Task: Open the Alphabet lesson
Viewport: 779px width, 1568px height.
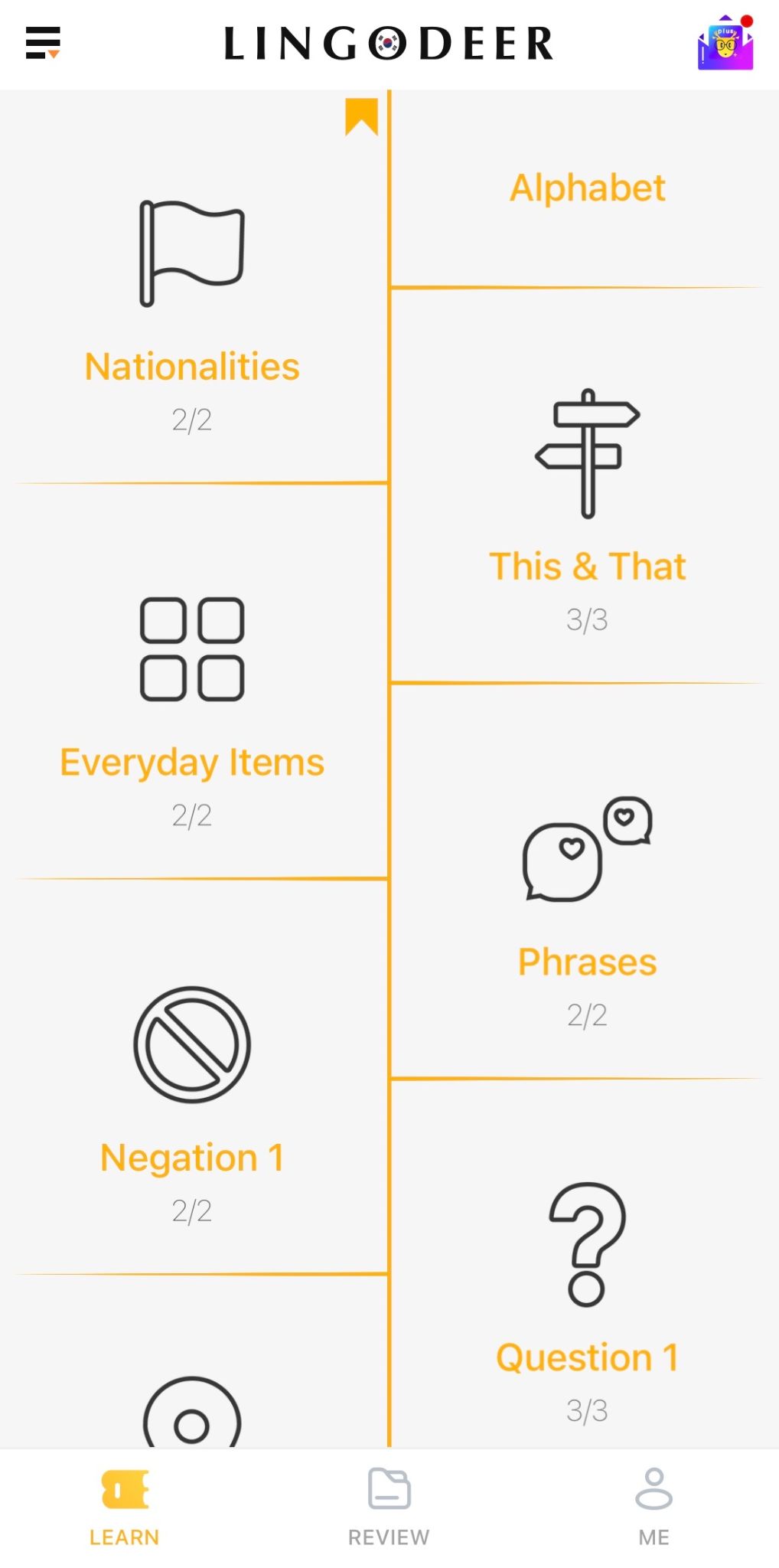Action: coord(587,188)
